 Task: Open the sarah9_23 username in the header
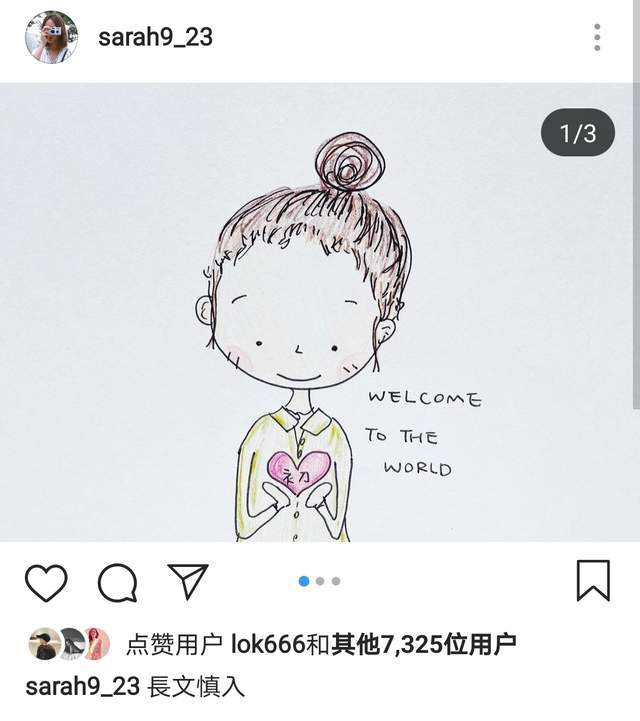pyautogui.click(x=155, y=38)
